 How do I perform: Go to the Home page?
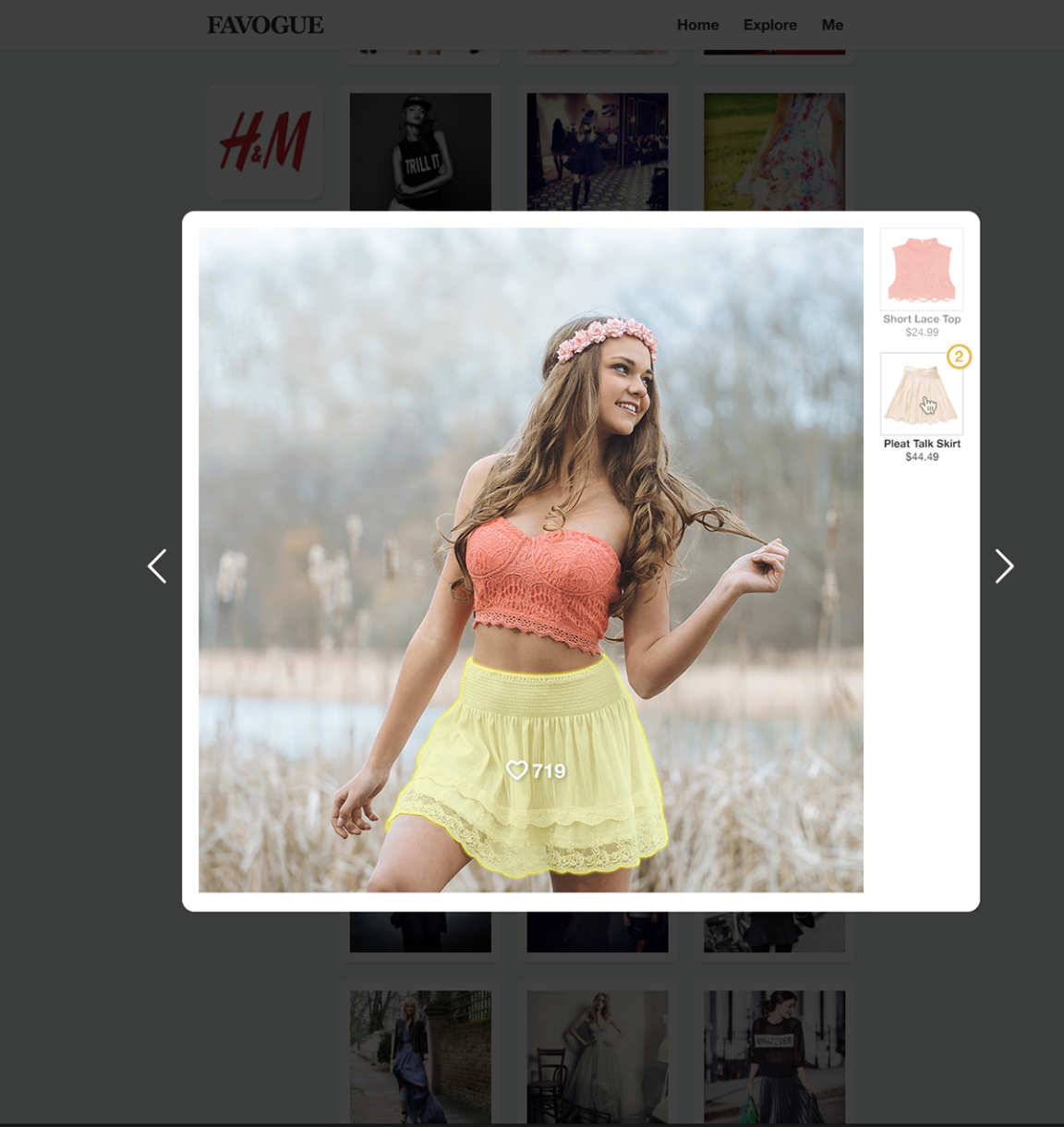coord(697,25)
